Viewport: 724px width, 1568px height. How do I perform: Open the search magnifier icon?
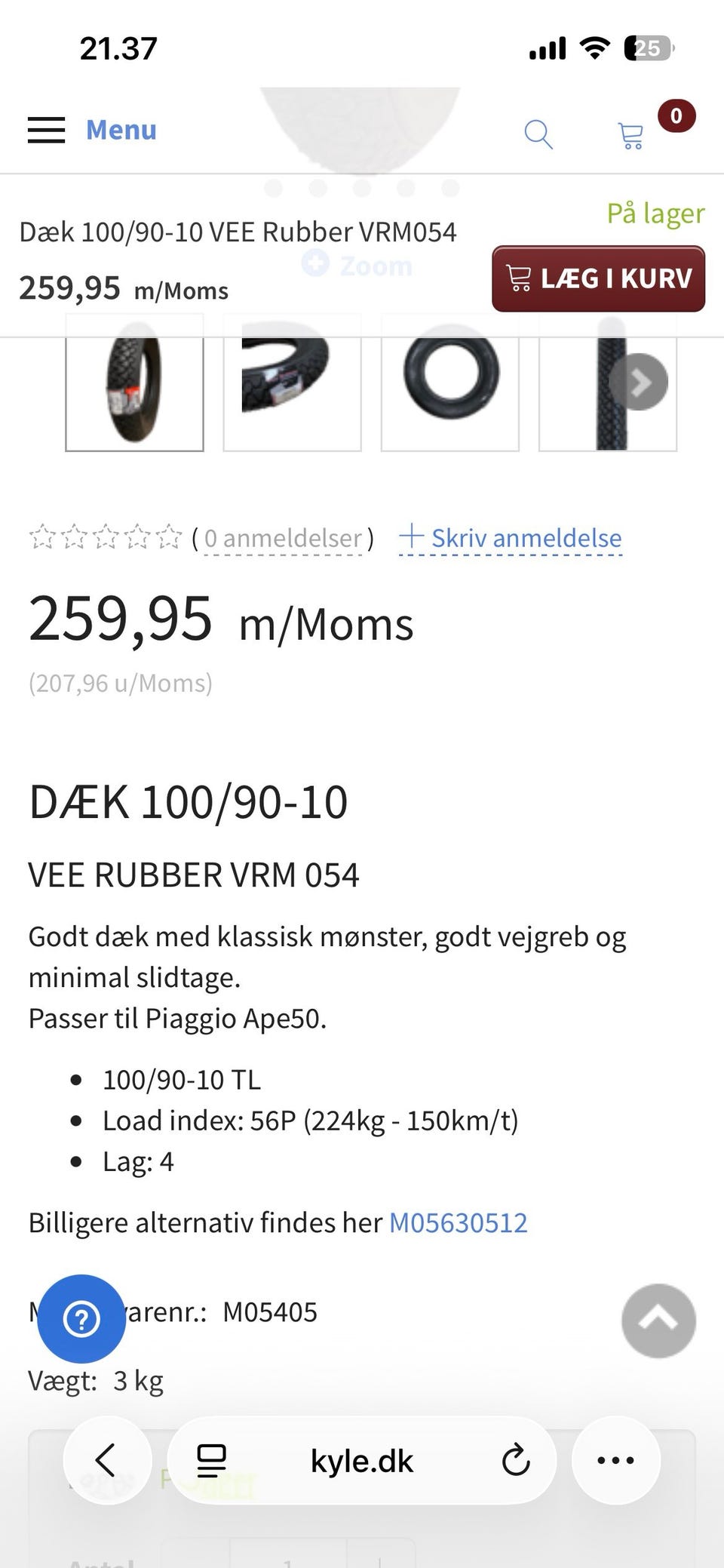pos(538,134)
